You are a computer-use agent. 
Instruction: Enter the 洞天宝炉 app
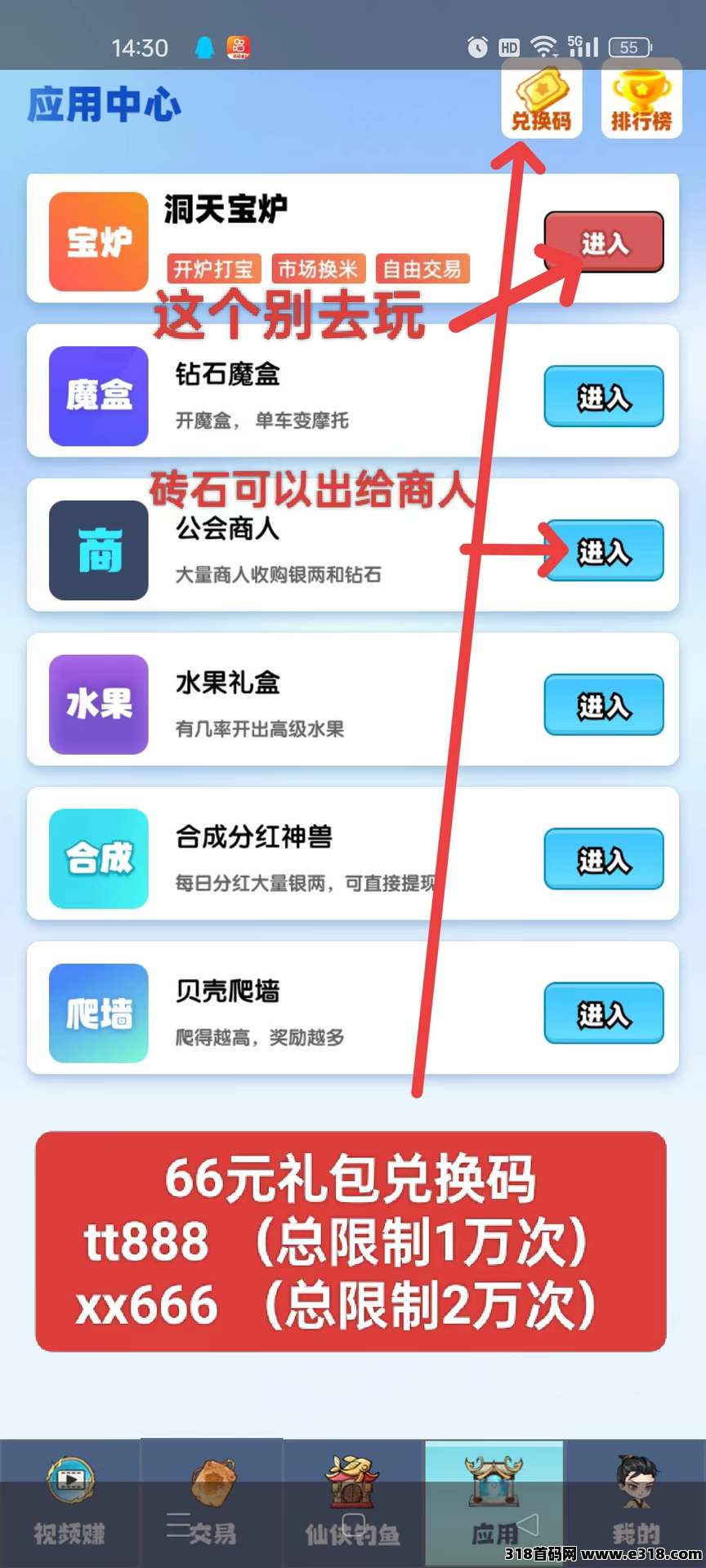[x=603, y=243]
